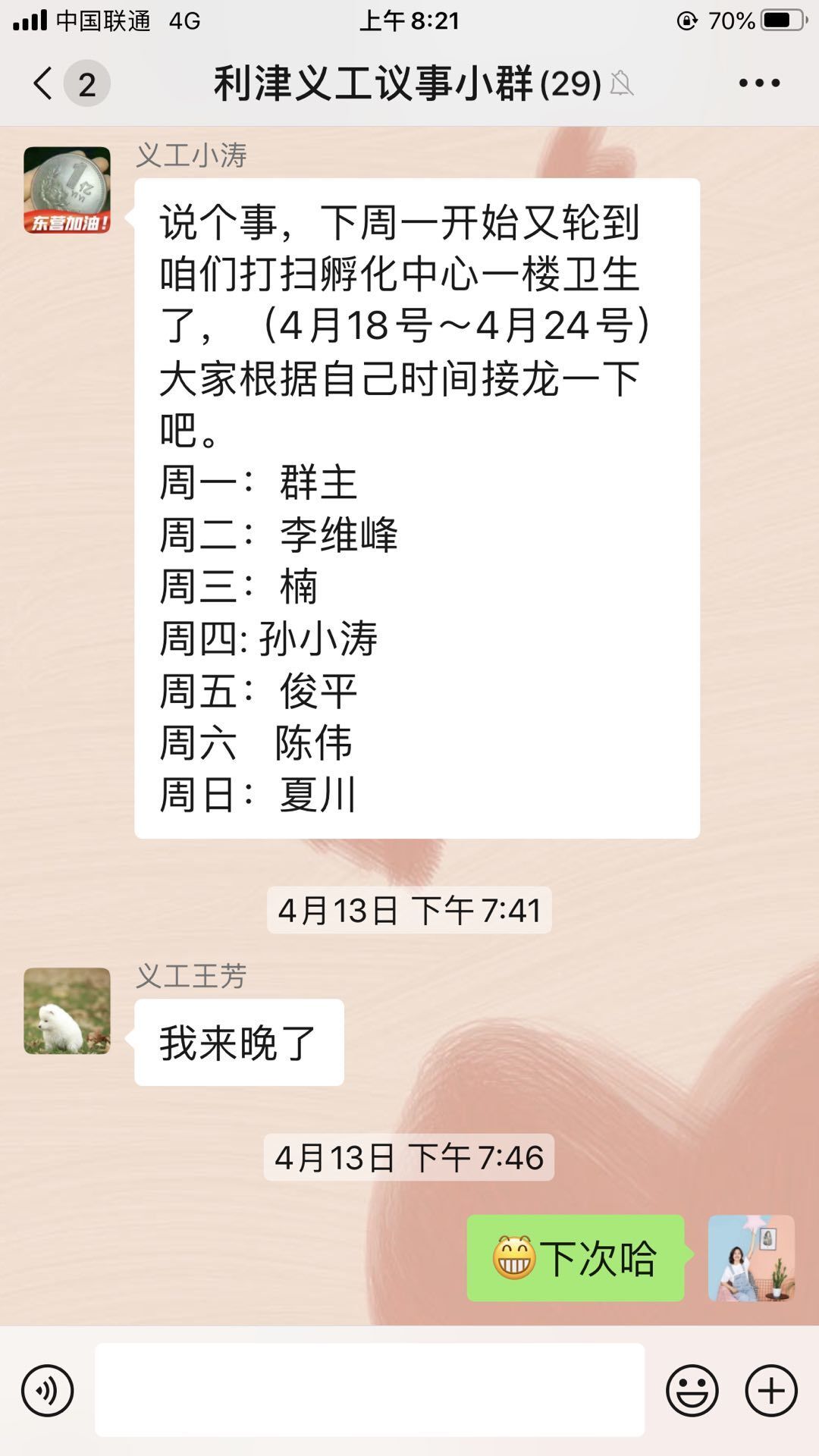
Task: Open 义工王芳's profile avatar
Action: (x=67, y=1011)
